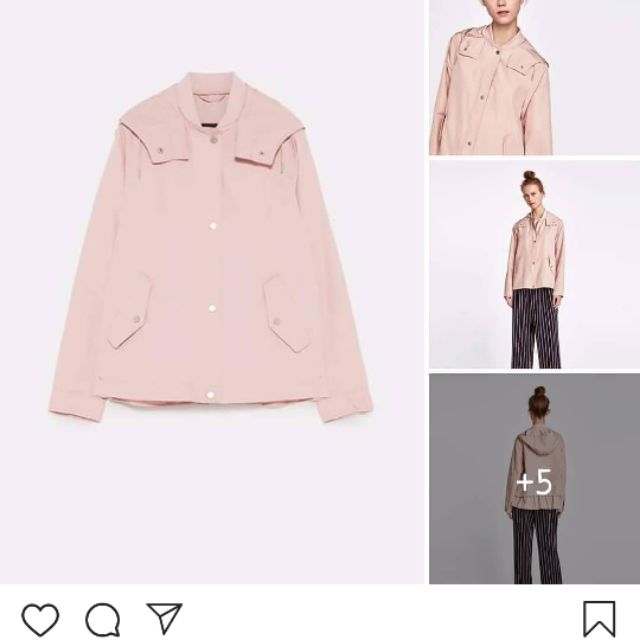This screenshot has width=640, height=640.
Task: Like this pink jacket post
Action: pyautogui.click(x=40, y=619)
